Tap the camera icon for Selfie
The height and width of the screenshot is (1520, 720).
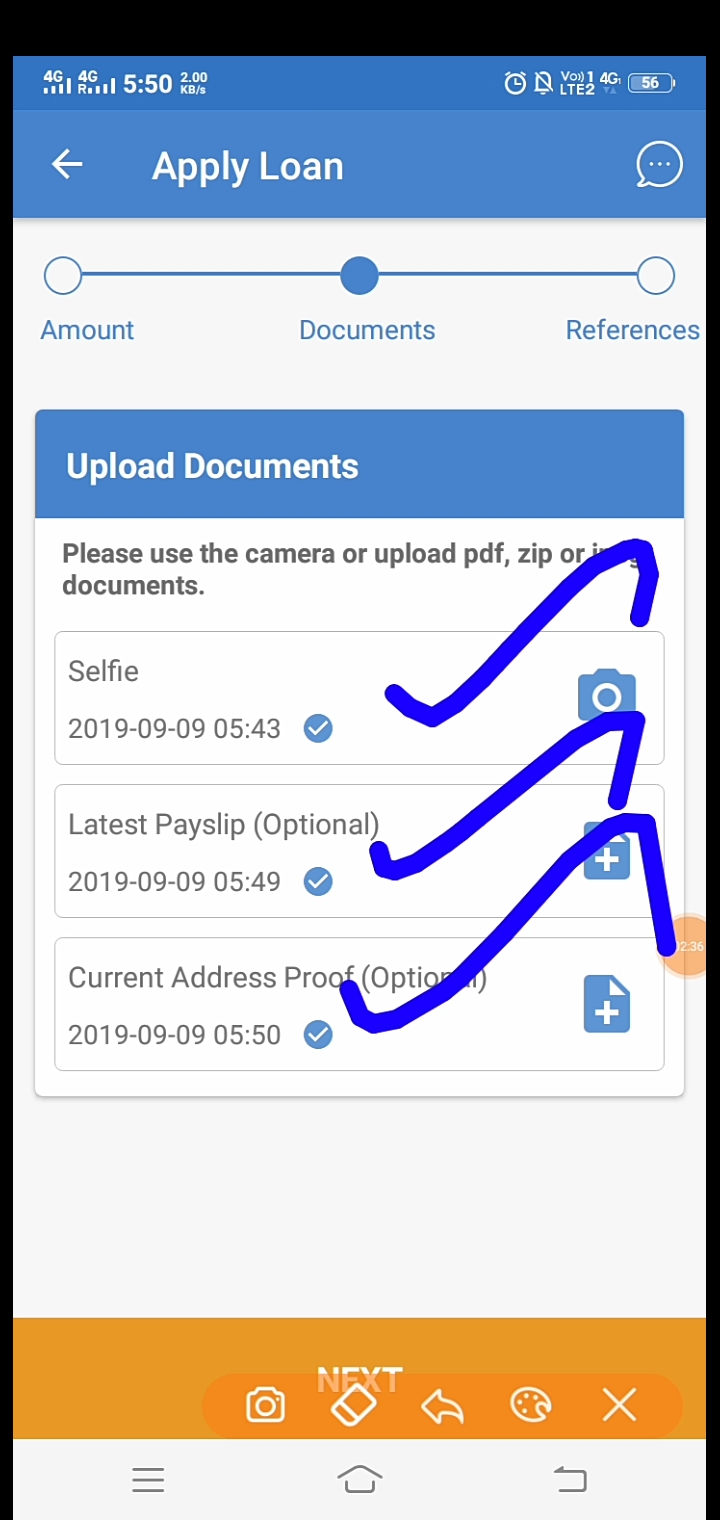click(606, 697)
